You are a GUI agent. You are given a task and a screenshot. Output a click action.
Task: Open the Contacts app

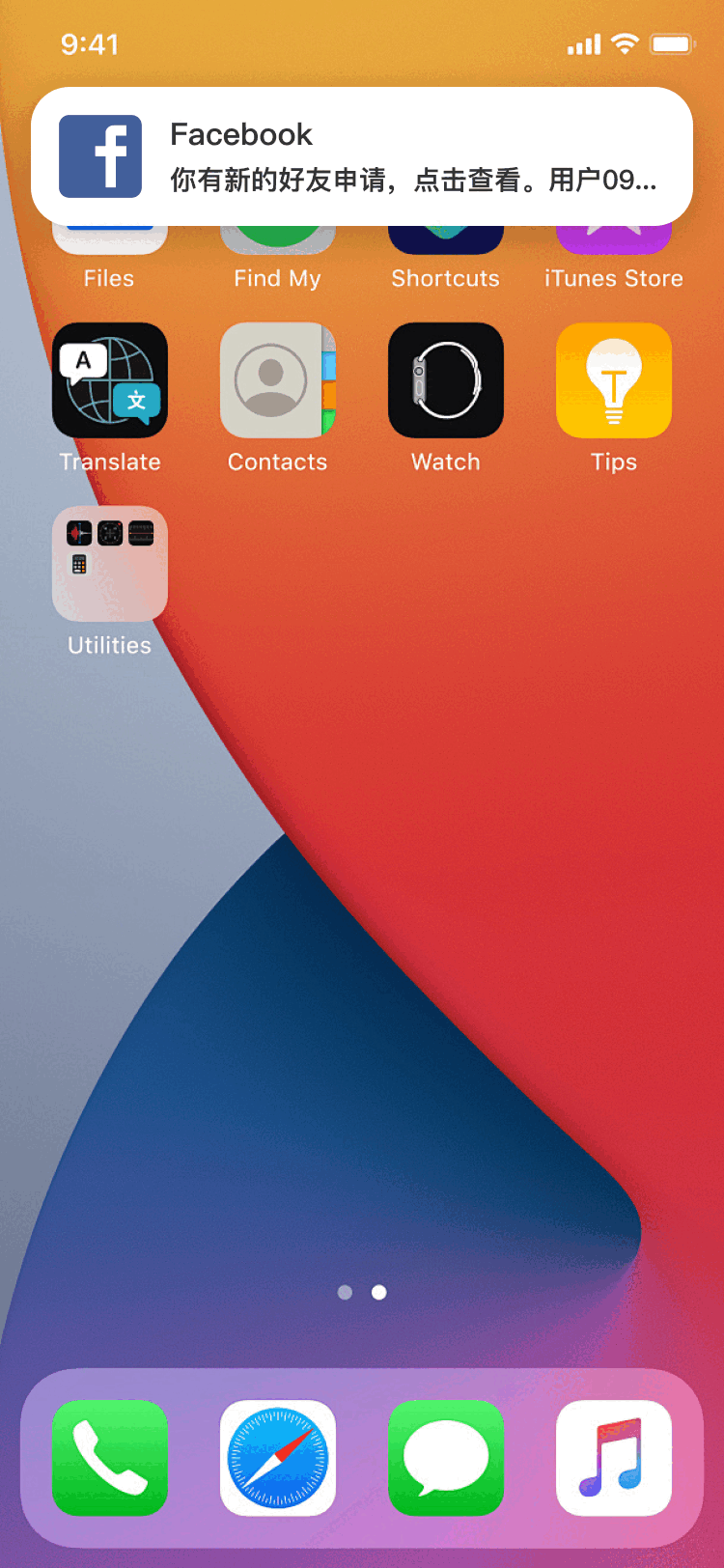278,380
